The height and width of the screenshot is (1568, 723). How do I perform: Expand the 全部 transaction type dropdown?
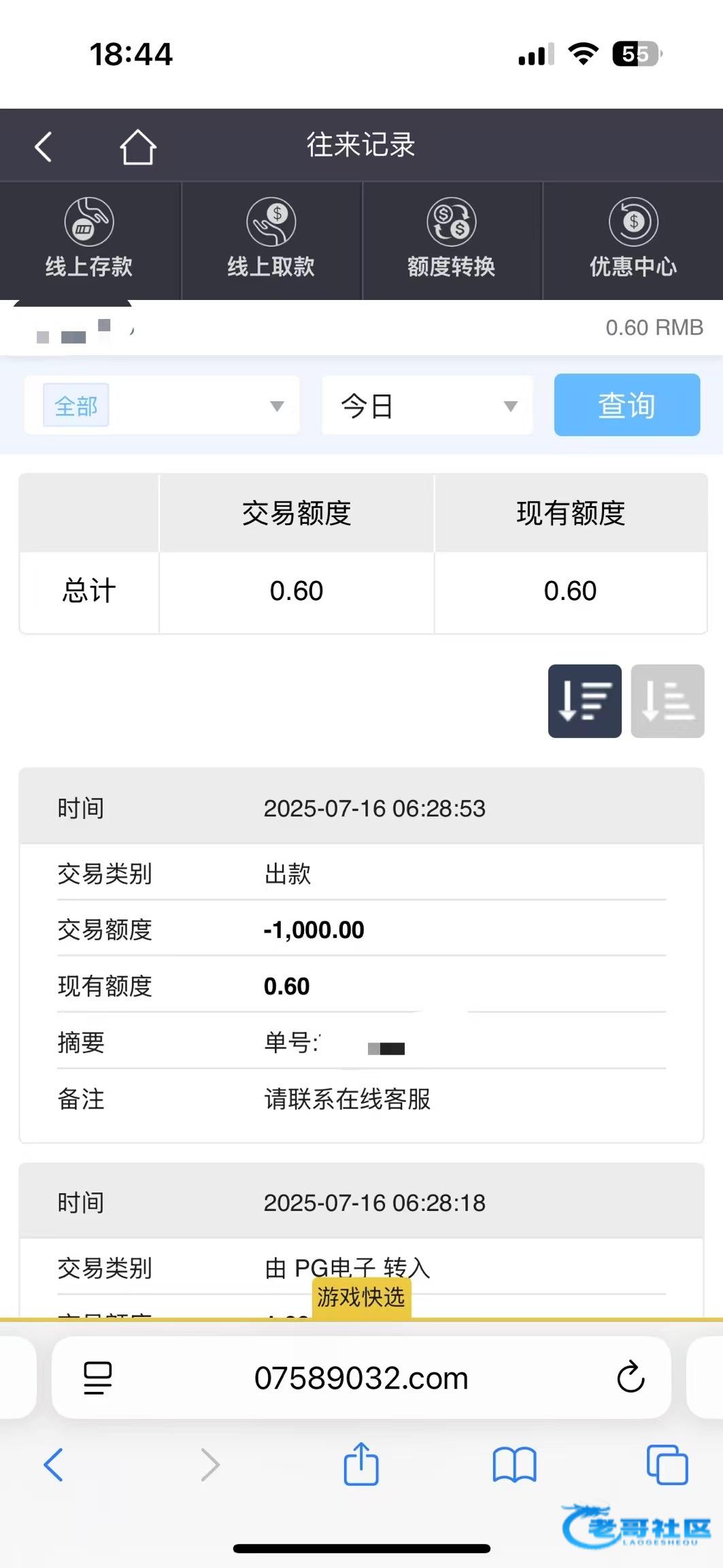[162, 406]
